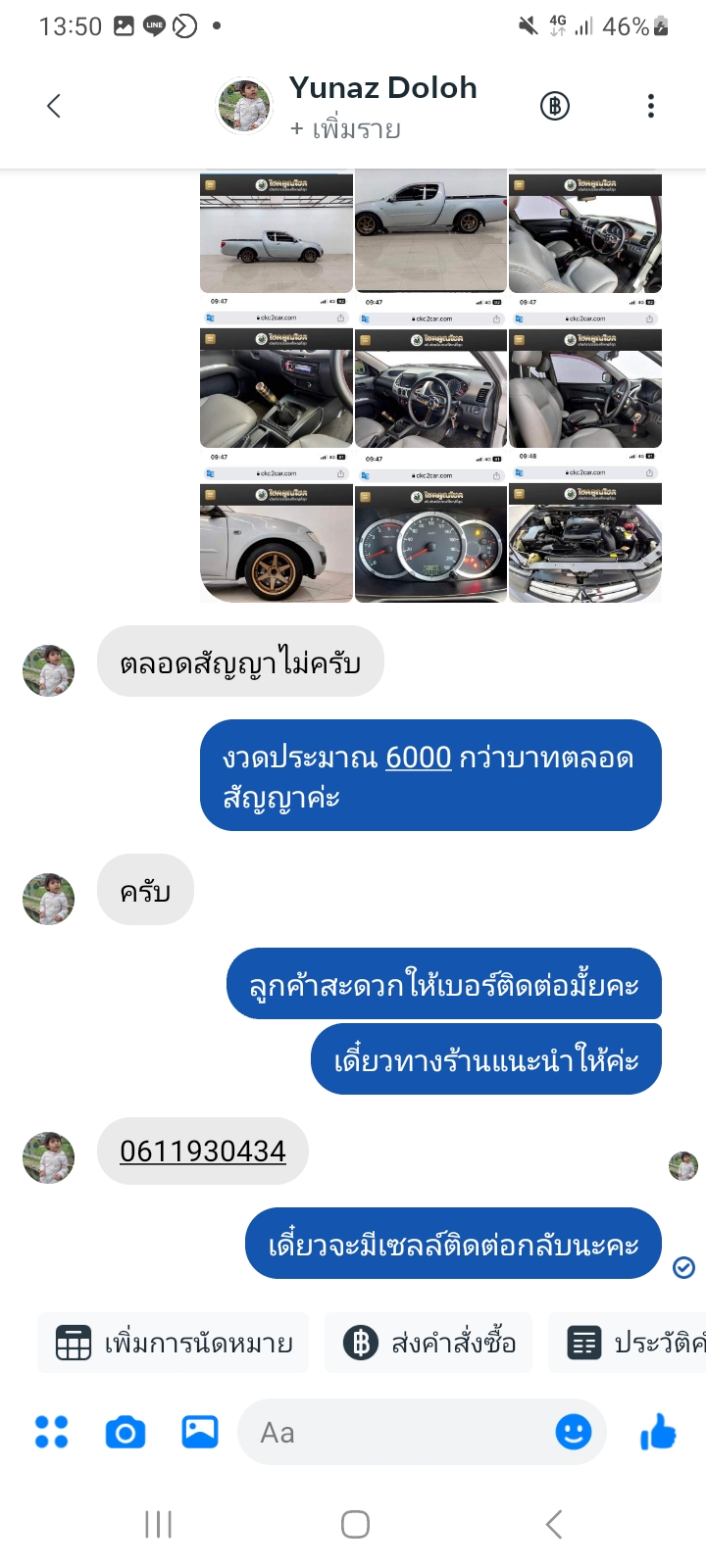
Task: Open the ประวัติ chip at the right
Action: (628, 1343)
